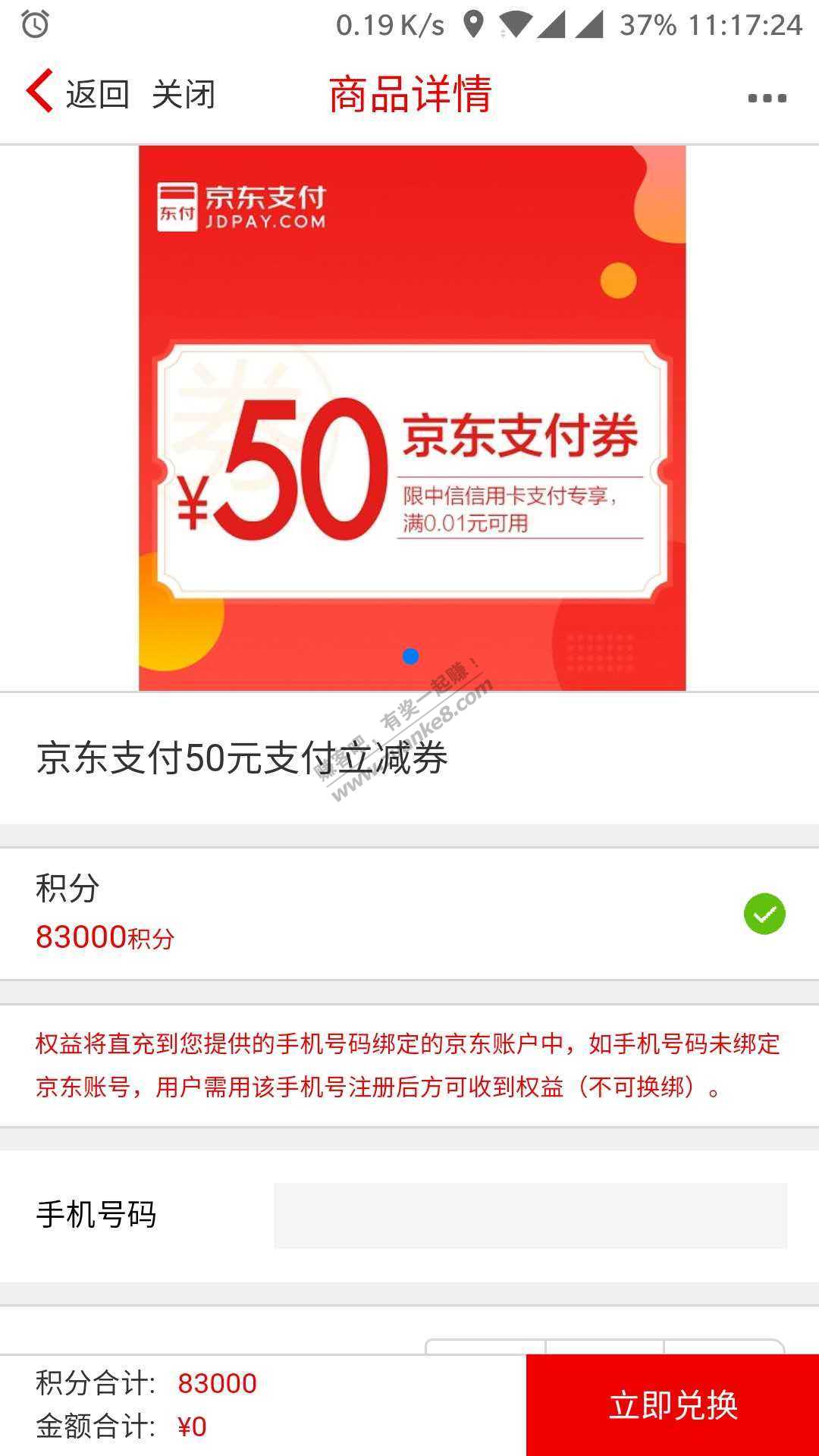Close the page with 关闭

184,95
